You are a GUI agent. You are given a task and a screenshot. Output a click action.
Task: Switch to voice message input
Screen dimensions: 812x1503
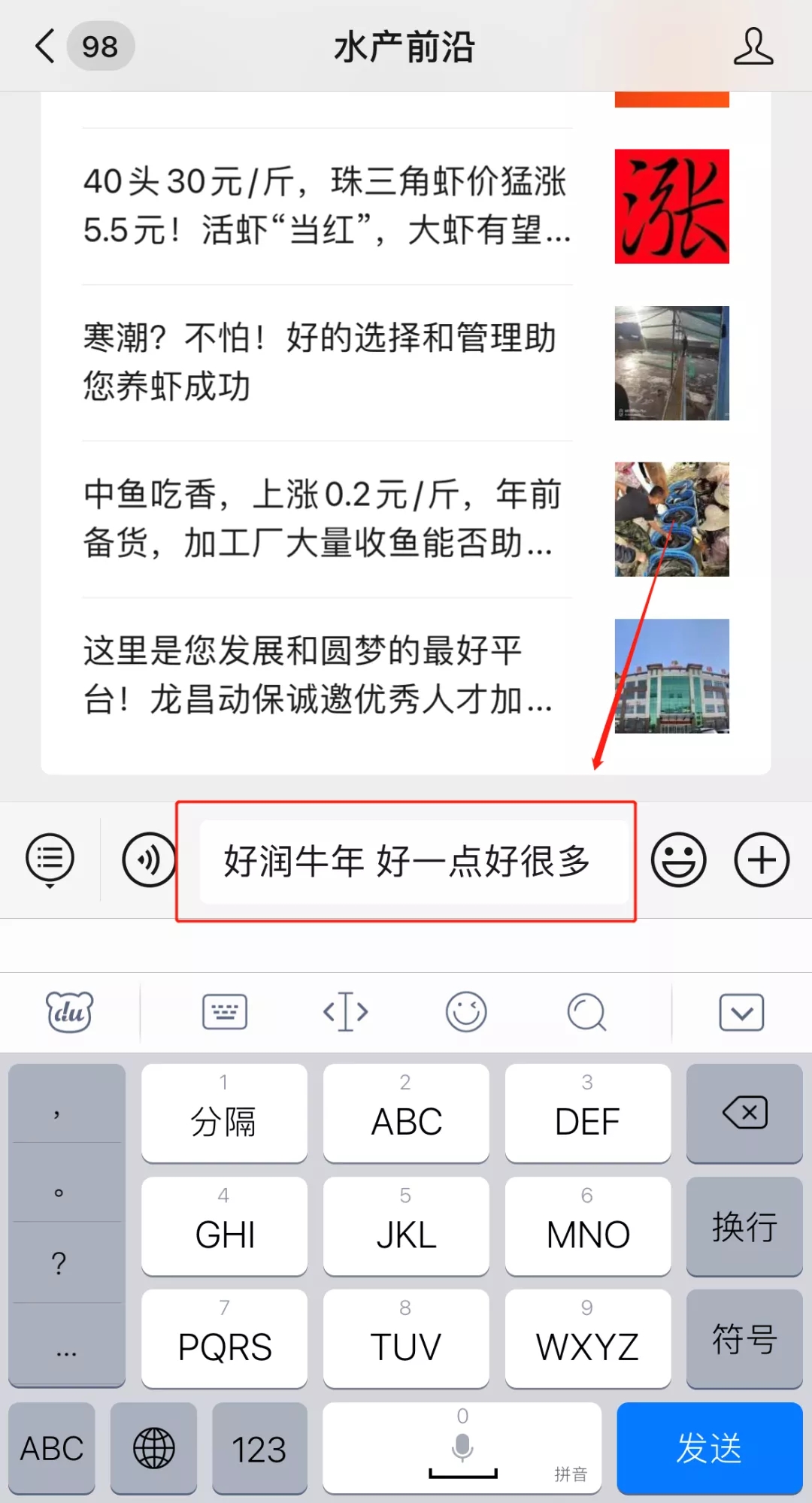point(148,859)
